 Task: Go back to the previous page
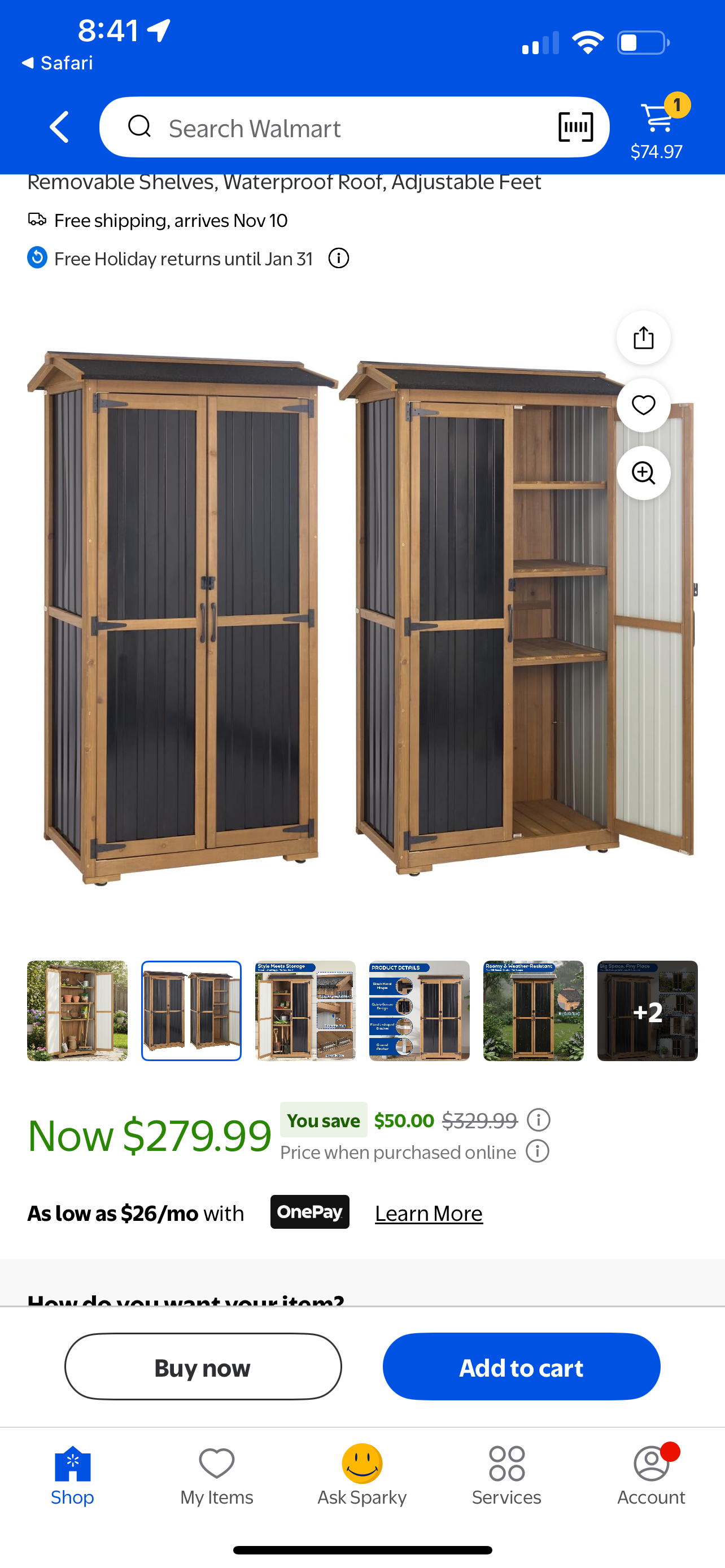[x=60, y=127]
